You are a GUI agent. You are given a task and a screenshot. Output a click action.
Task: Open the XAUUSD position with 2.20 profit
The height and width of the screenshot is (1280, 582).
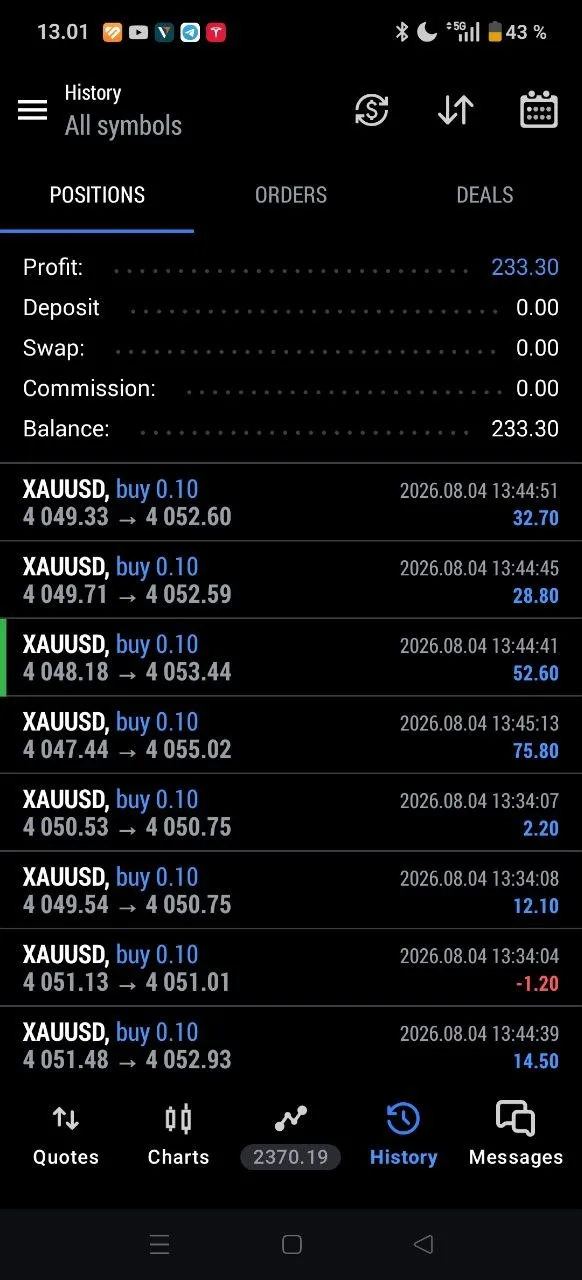(x=291, y=813)
